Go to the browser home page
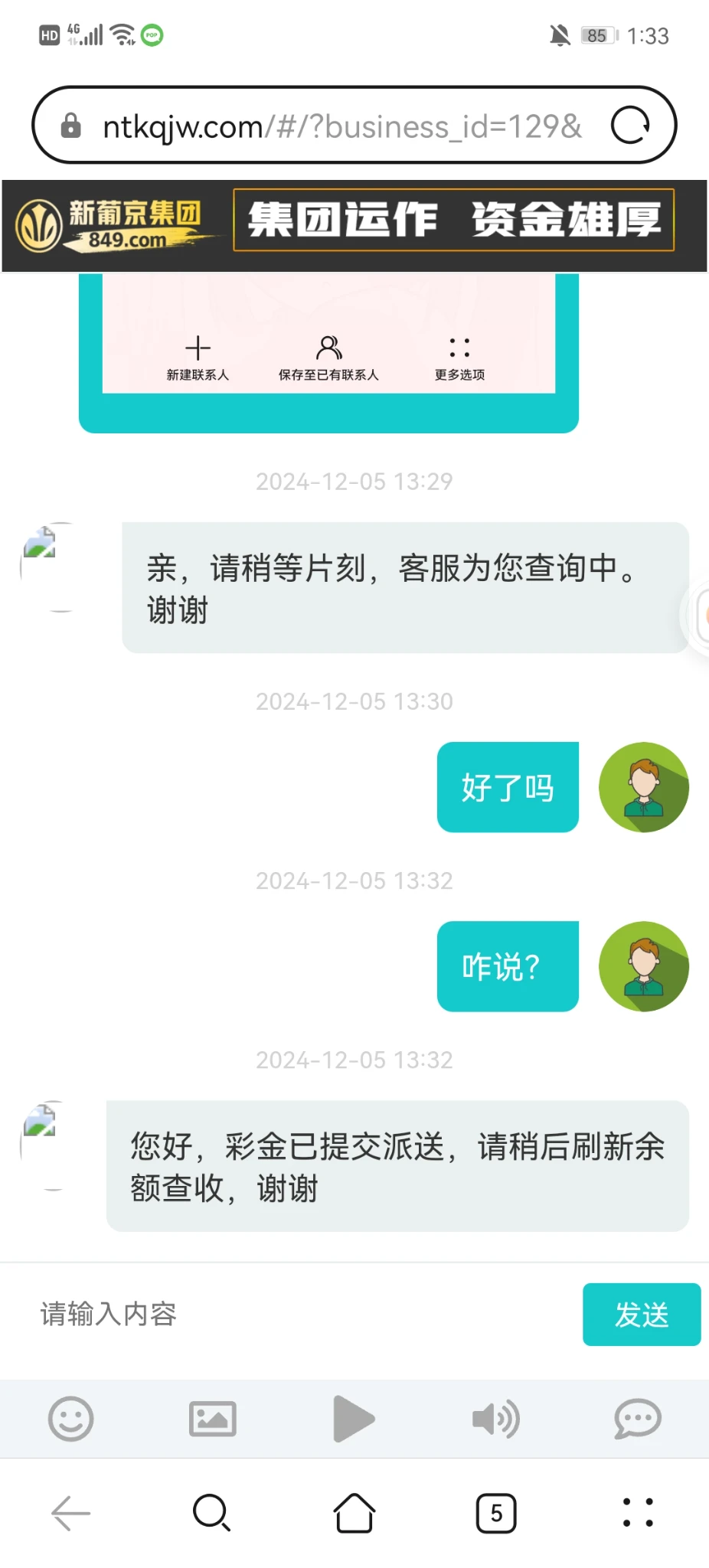The width and height of the screenshot is (709, 1568). click(x=354, y=1514)
